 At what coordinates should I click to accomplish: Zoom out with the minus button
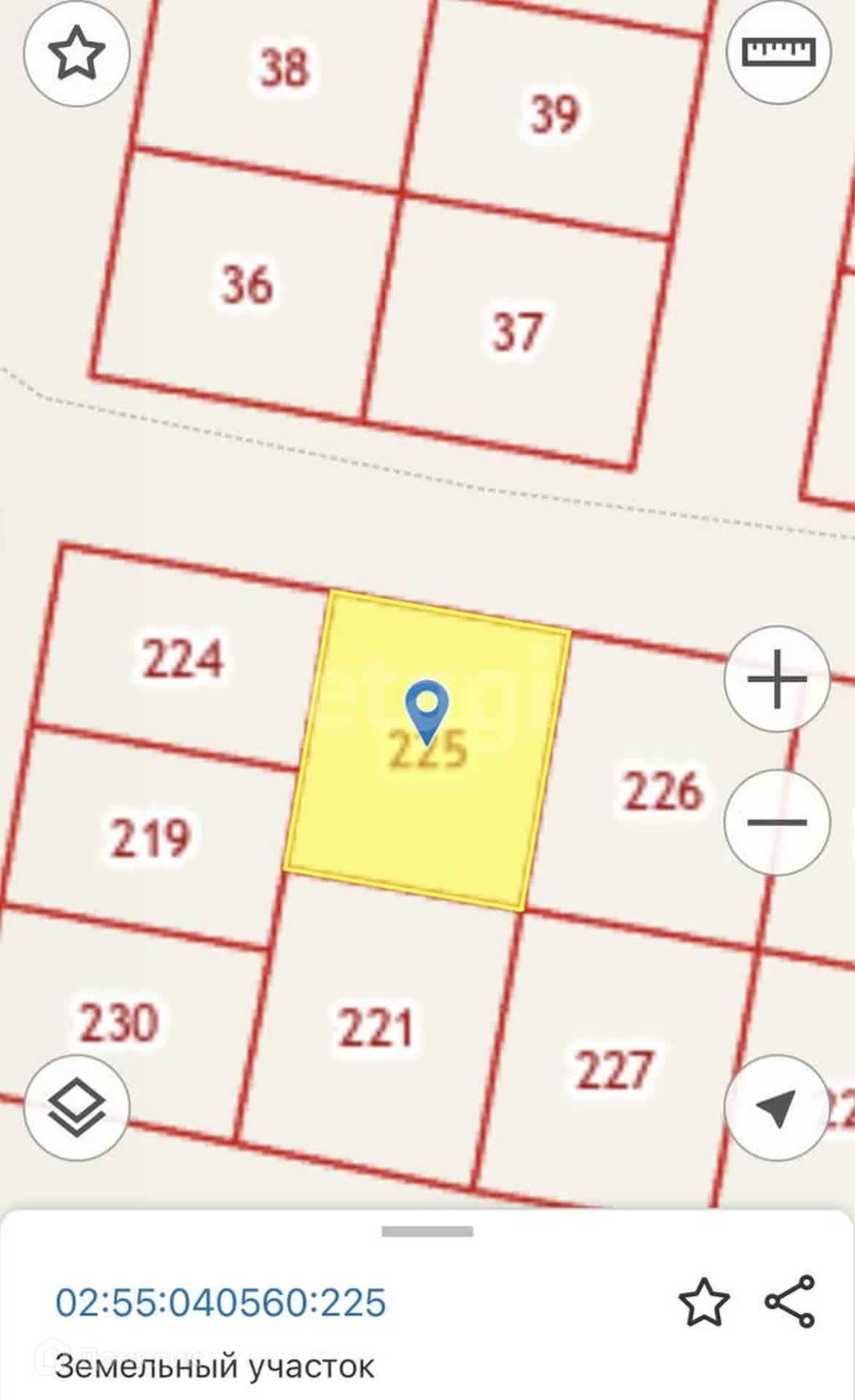tap(777, 822)
